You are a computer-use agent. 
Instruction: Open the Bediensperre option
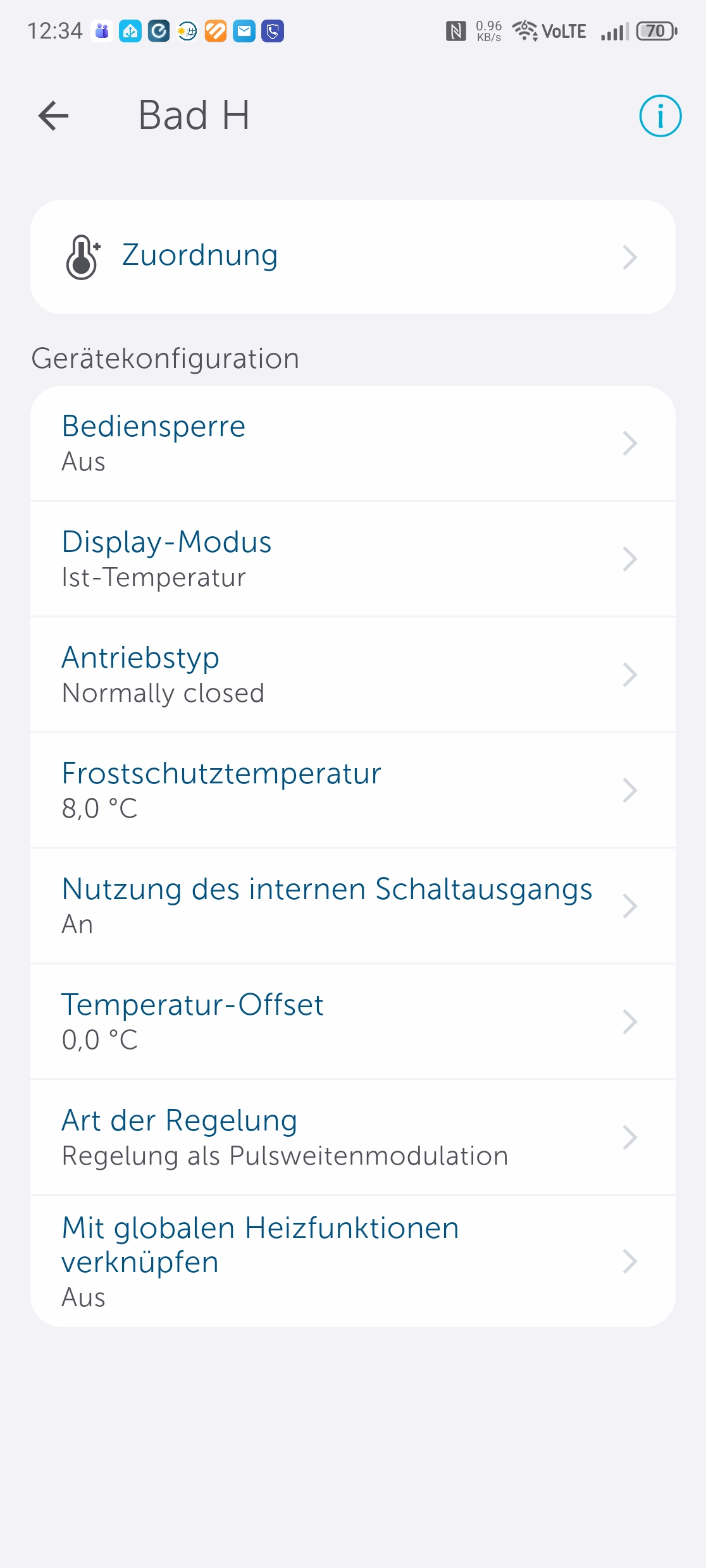(352, 443)
